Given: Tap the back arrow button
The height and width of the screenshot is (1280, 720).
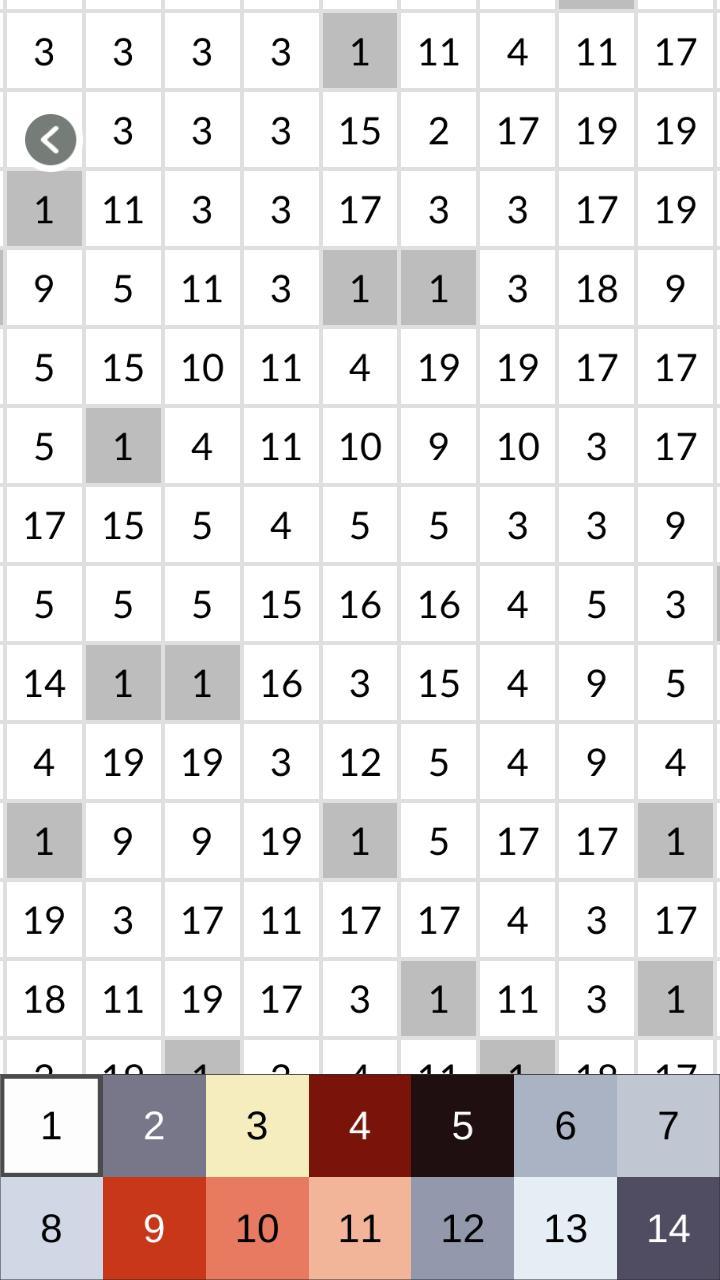Looking at the screenshot, I should 51,139.
